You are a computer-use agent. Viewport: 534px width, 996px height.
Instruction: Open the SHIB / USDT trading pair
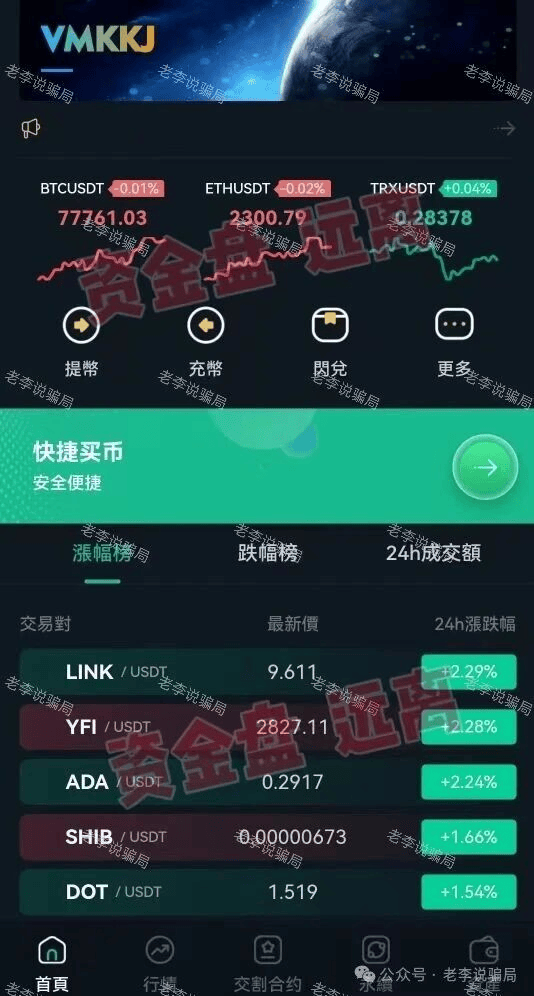[x=267, y=837]
